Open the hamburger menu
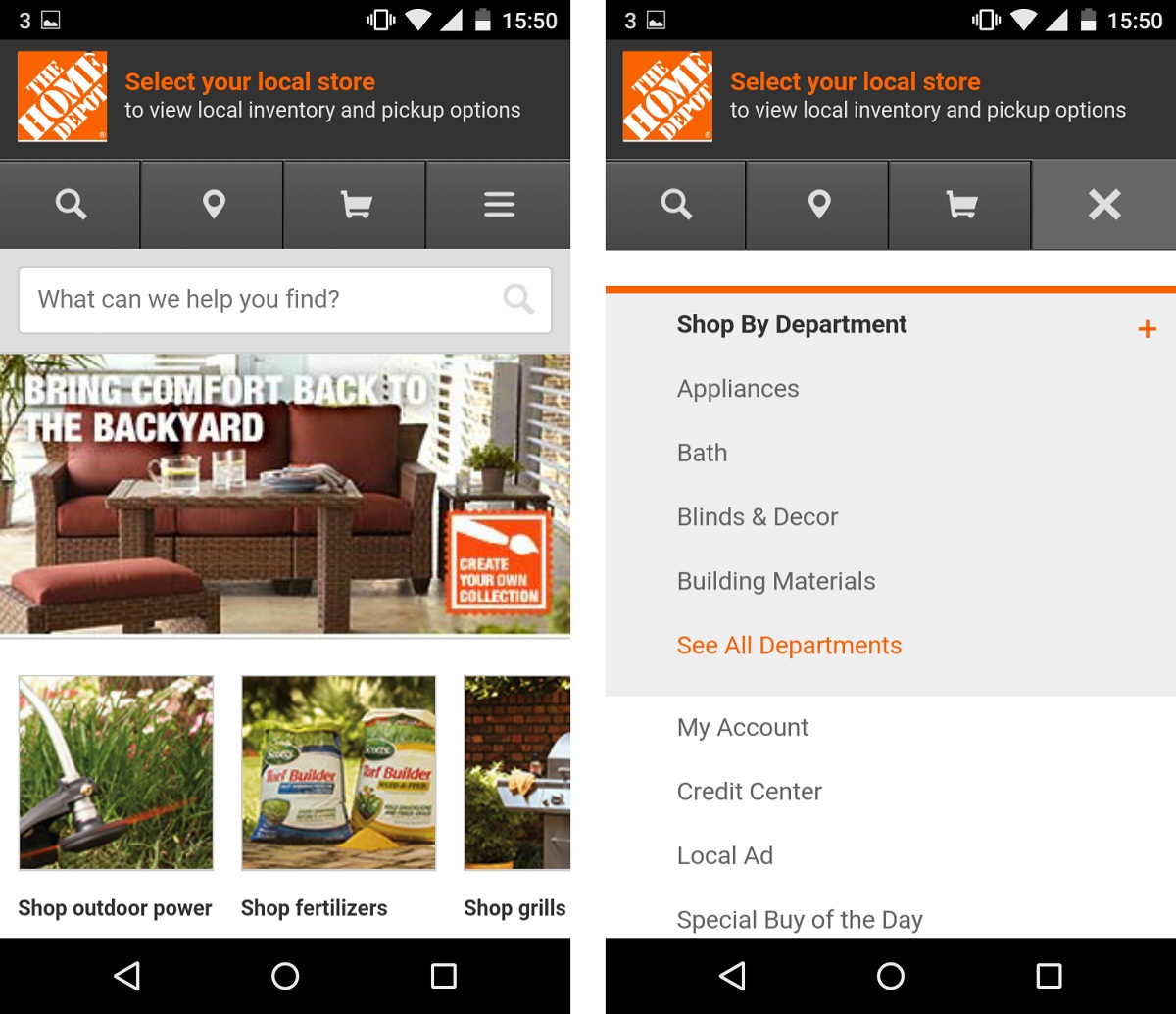This screenshot has width=1176, height=1014. pos(499,204)
